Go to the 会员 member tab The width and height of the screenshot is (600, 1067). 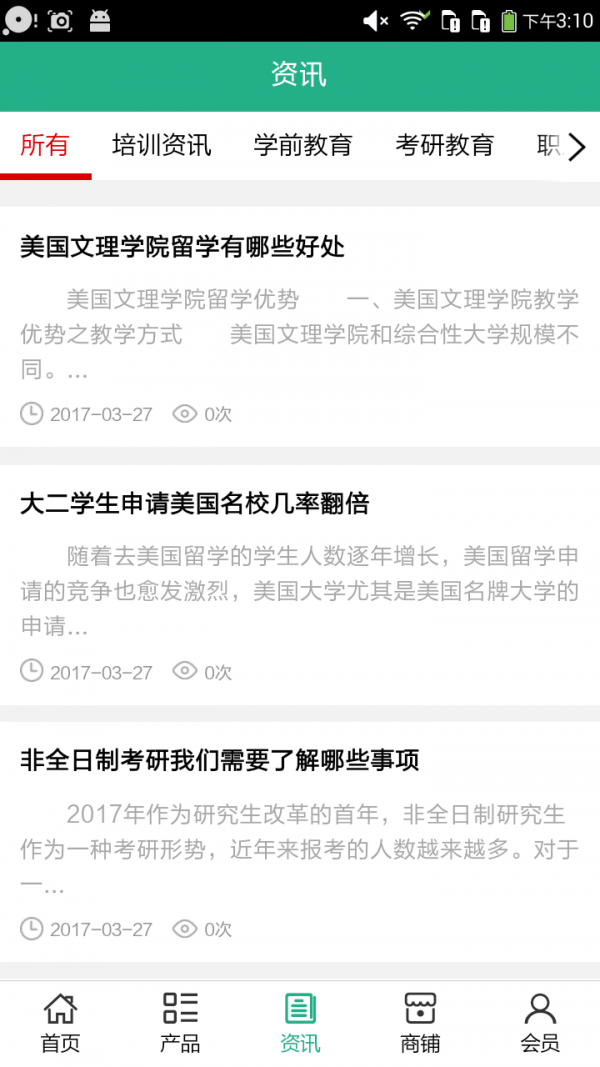540,1023
